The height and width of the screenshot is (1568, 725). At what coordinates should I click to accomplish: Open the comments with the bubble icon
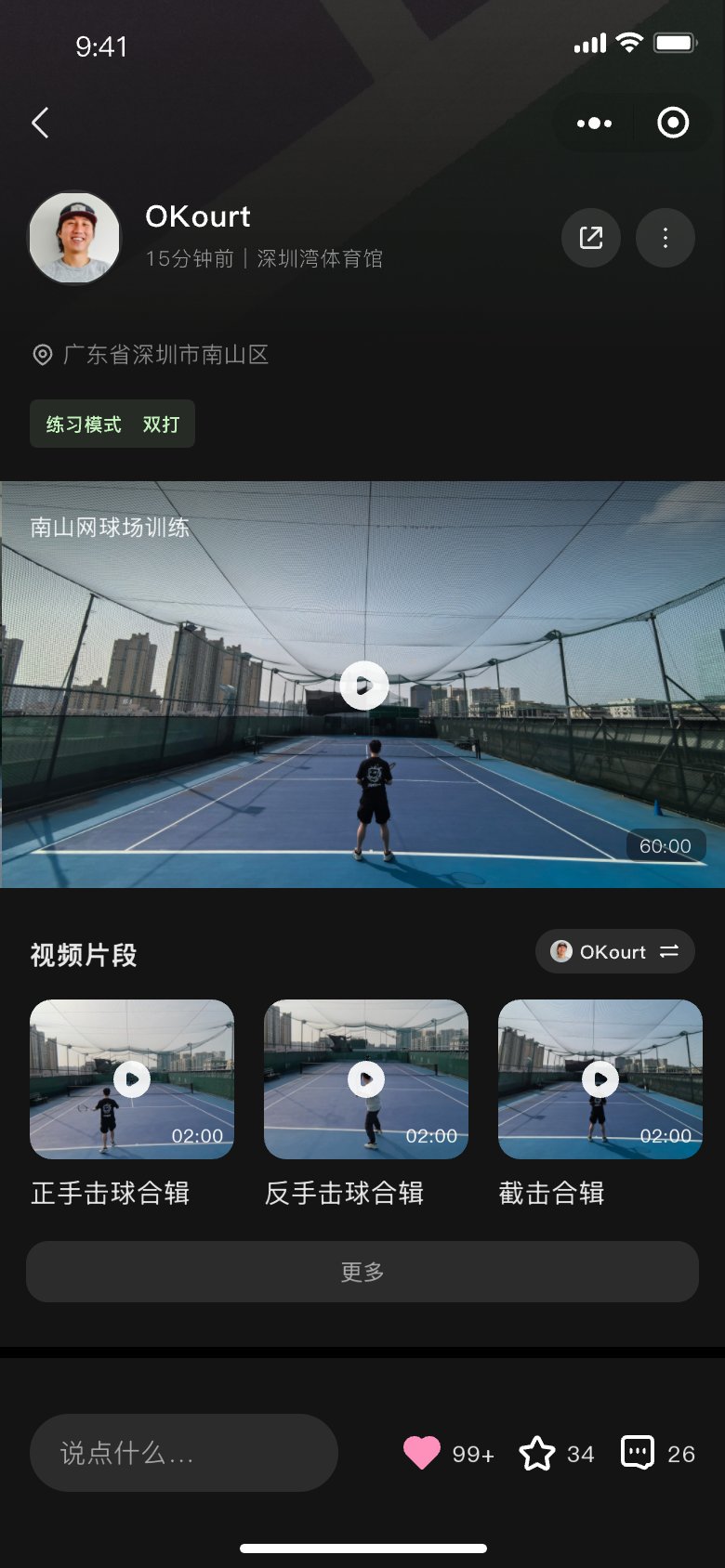[638, 1453]
